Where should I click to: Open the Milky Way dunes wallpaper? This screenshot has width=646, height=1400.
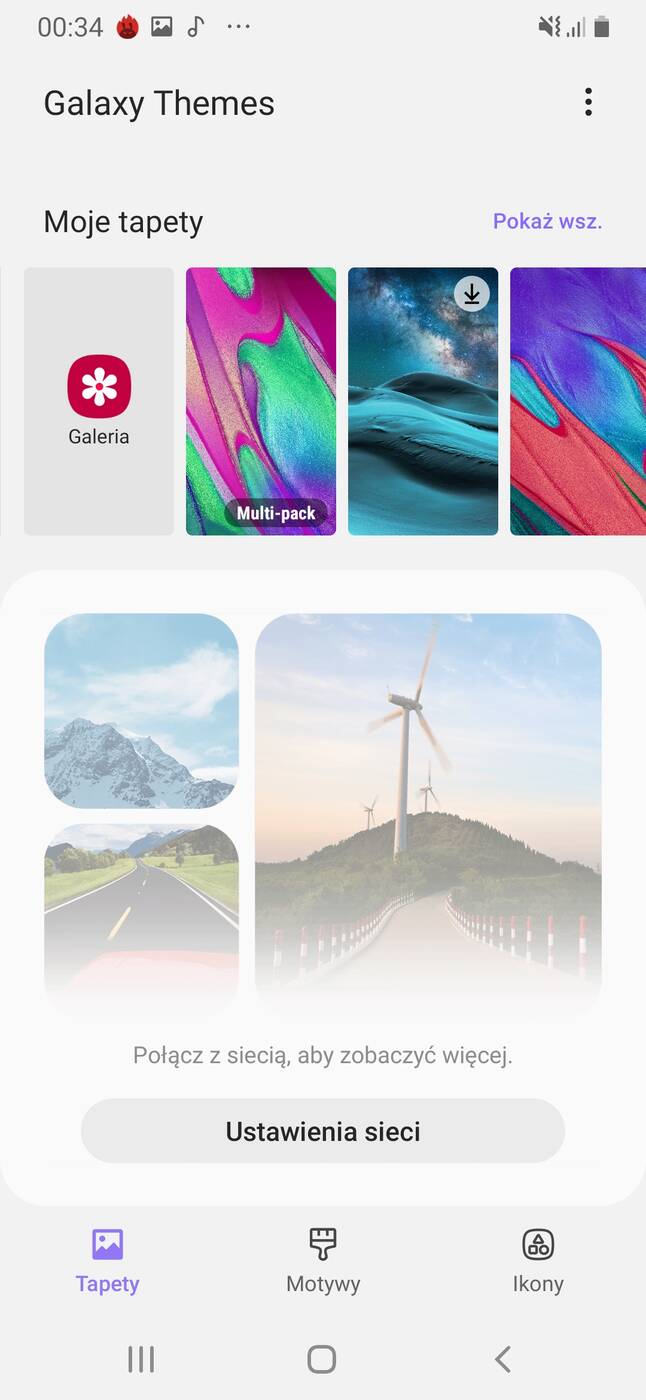(x=423, y=401)
